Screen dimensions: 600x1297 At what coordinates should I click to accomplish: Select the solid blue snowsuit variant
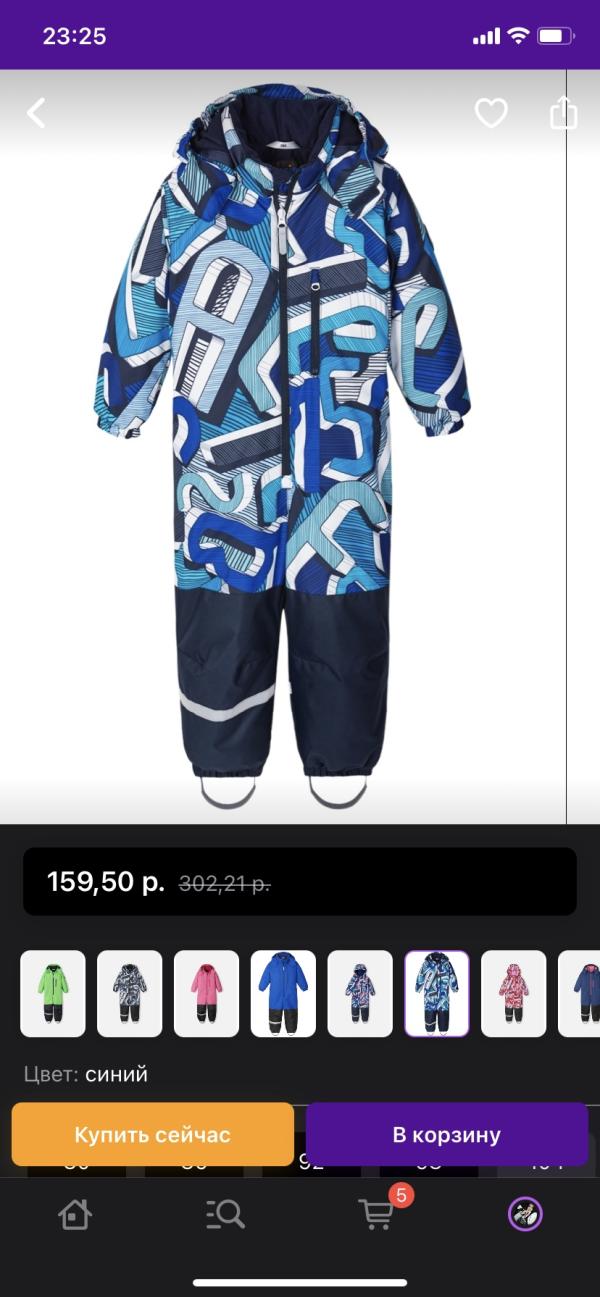283,993
